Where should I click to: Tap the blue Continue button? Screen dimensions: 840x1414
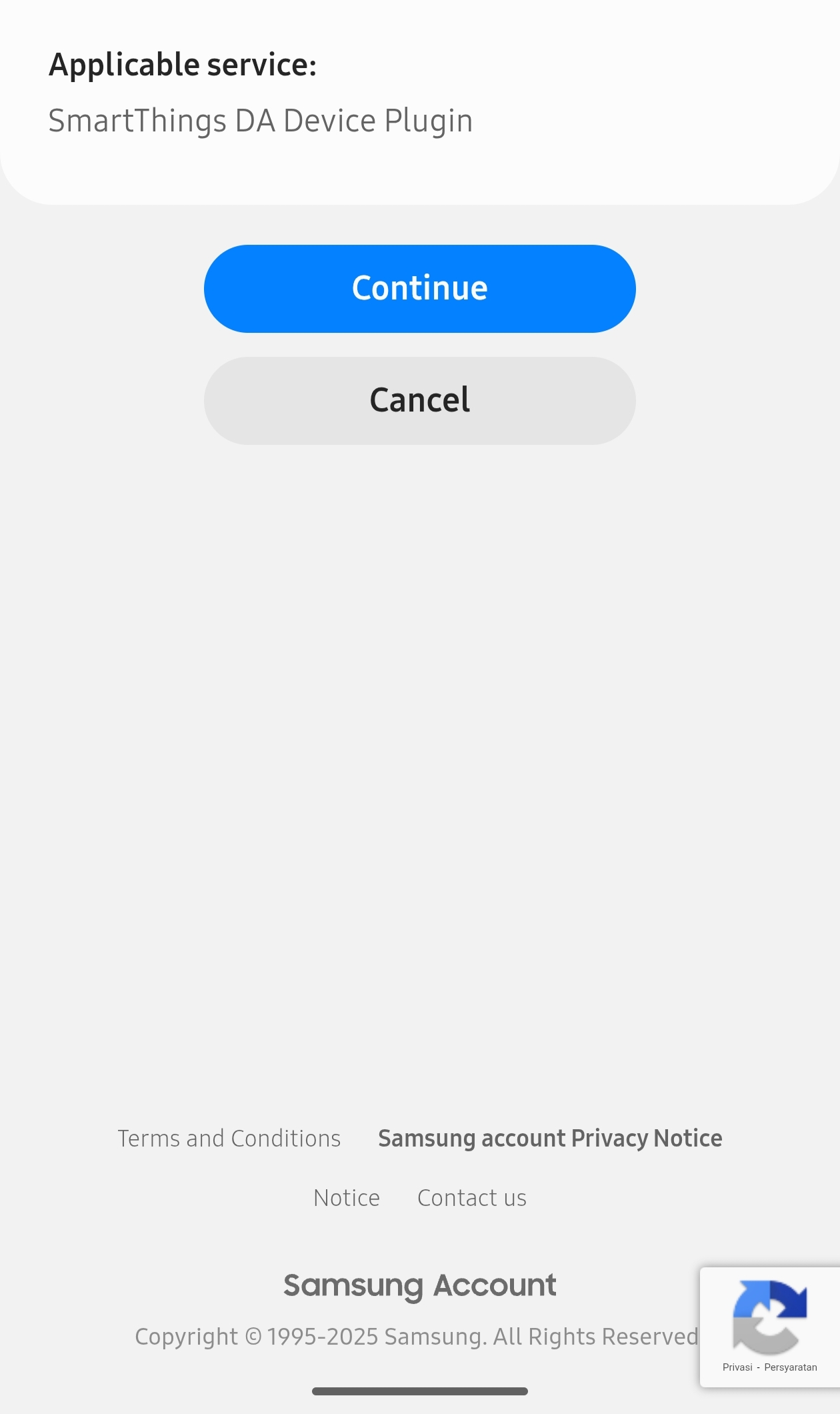tap(420, 289)
